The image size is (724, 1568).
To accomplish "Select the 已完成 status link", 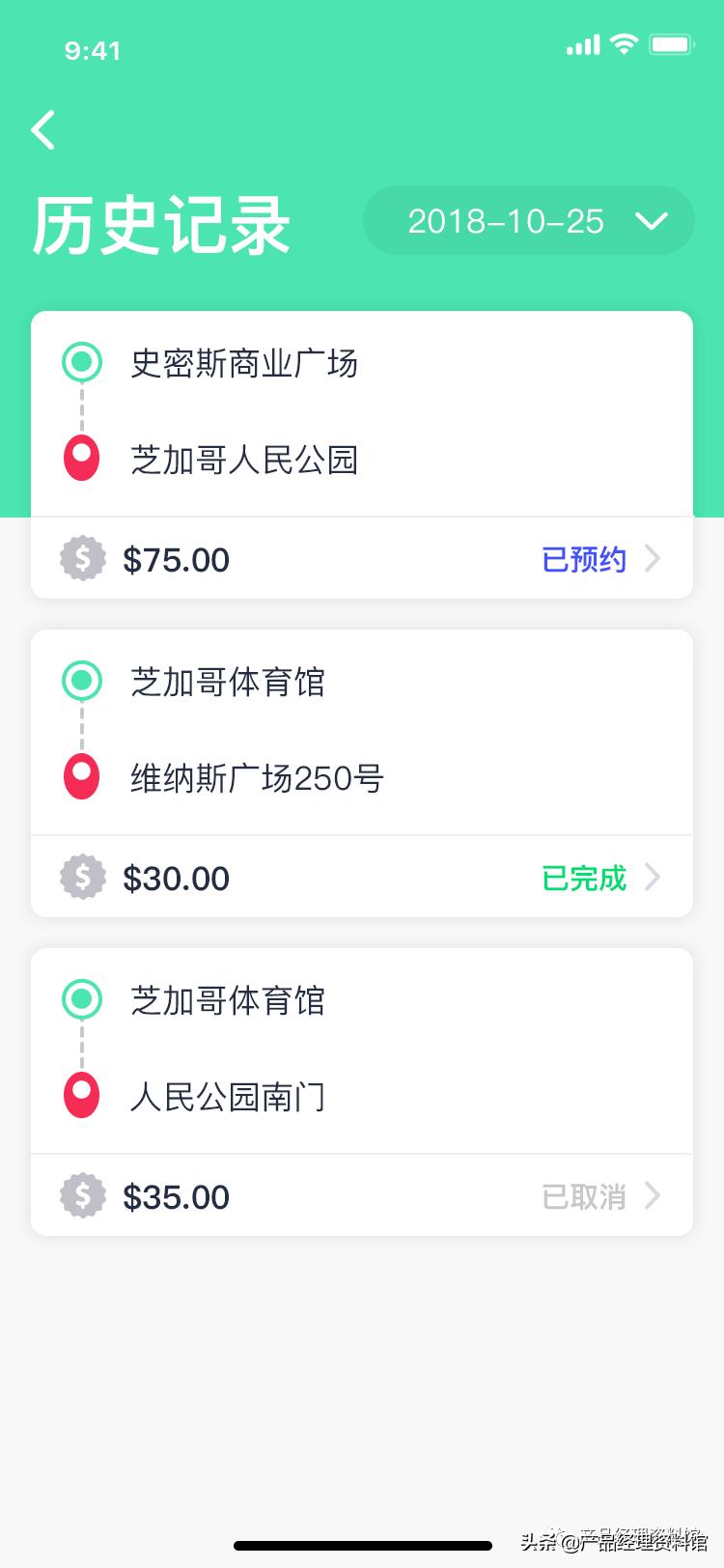I will tap(583, 877).
